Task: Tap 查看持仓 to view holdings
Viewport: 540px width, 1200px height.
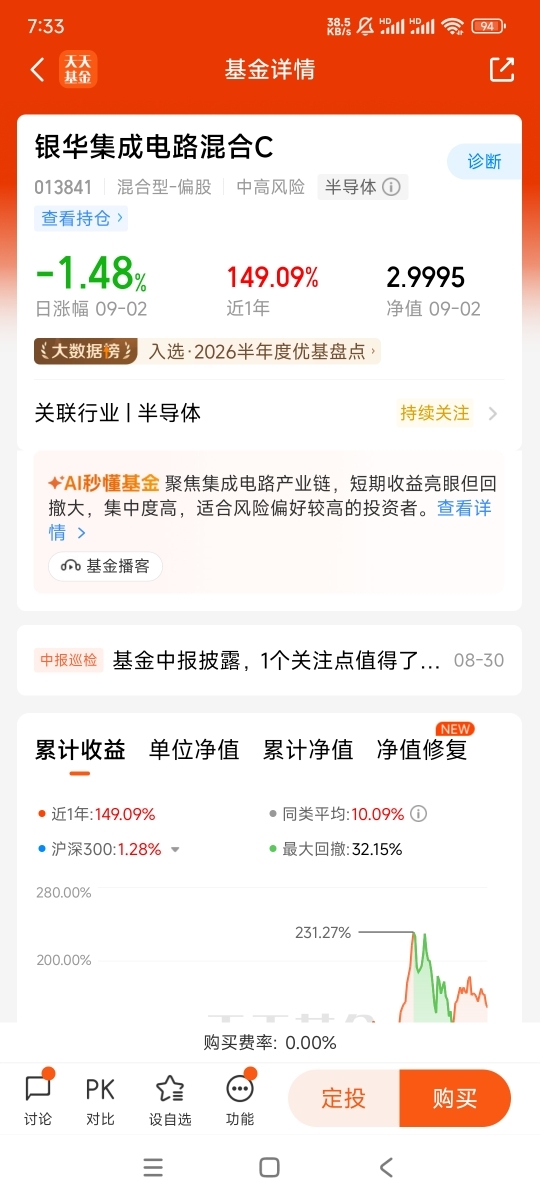Action: pos(83,218)
